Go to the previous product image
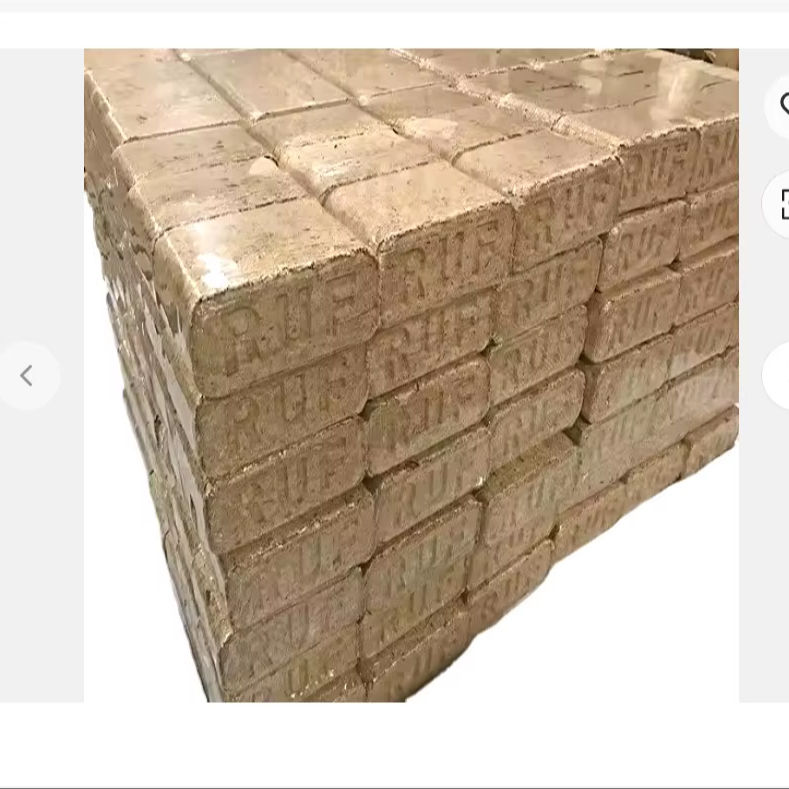This screenshot has width=789, height=789. point(27,375)
